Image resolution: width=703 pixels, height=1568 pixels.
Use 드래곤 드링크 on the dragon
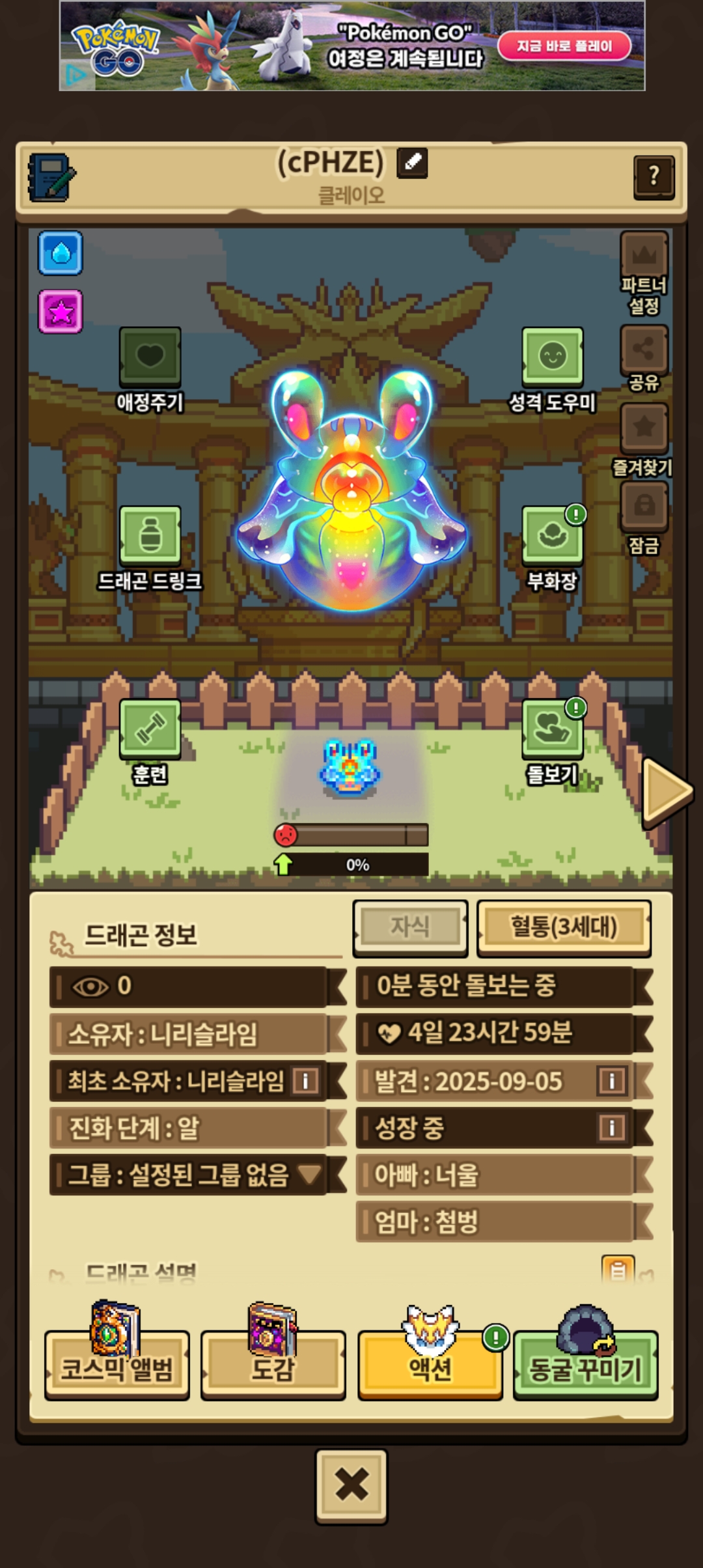150,535
